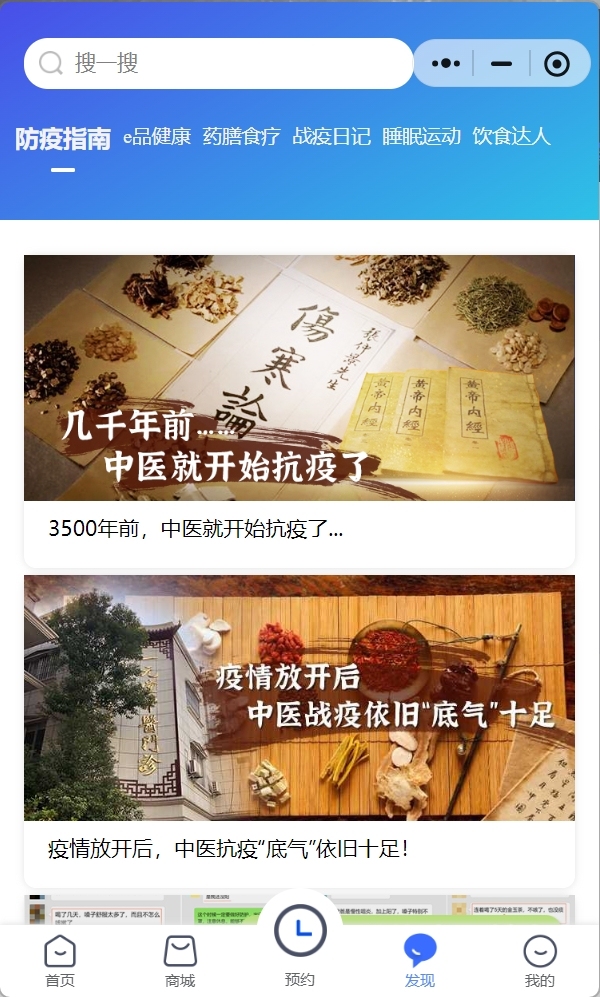Close the mini program via circle icon
This screenshot has height=997, width=600.
pos(557,64)
